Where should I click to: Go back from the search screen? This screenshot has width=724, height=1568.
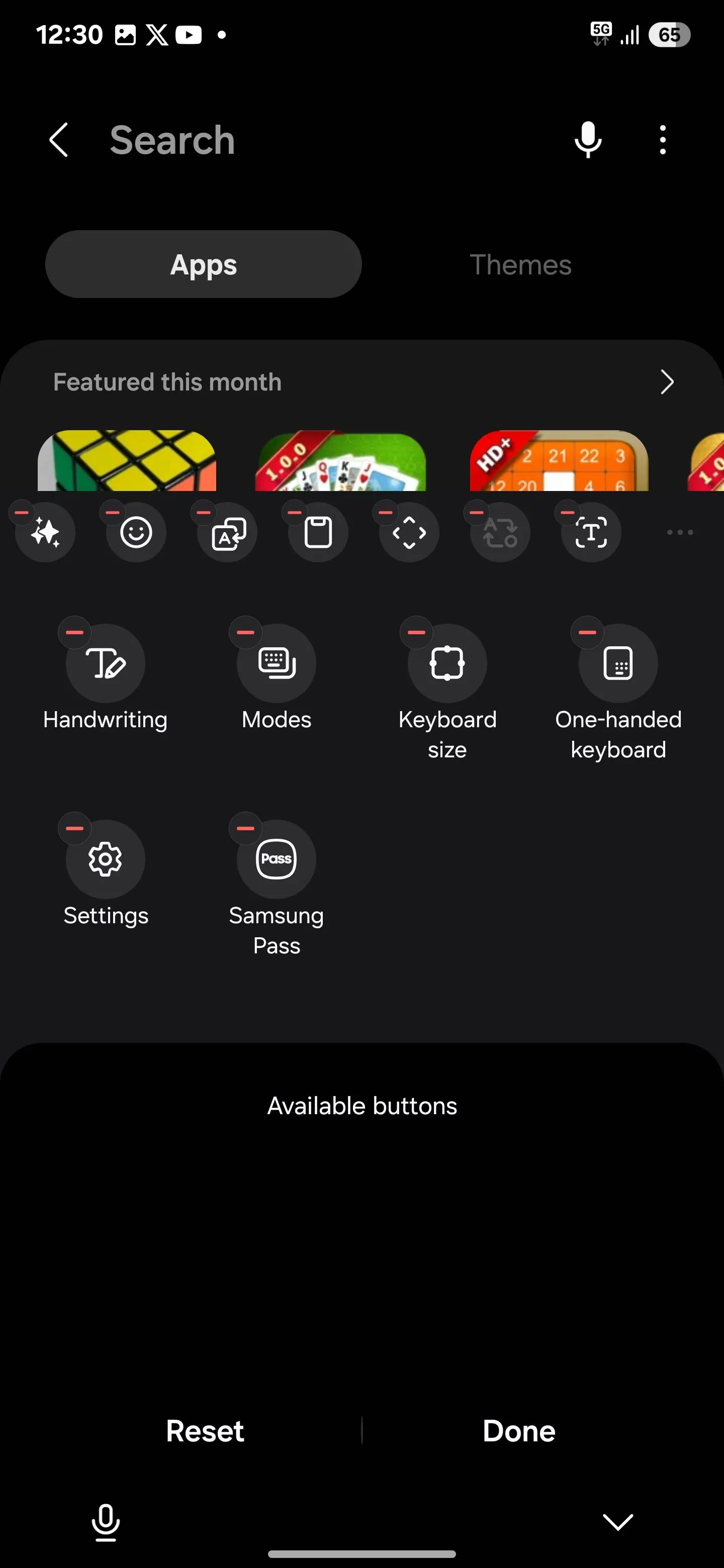pos(59,140)
